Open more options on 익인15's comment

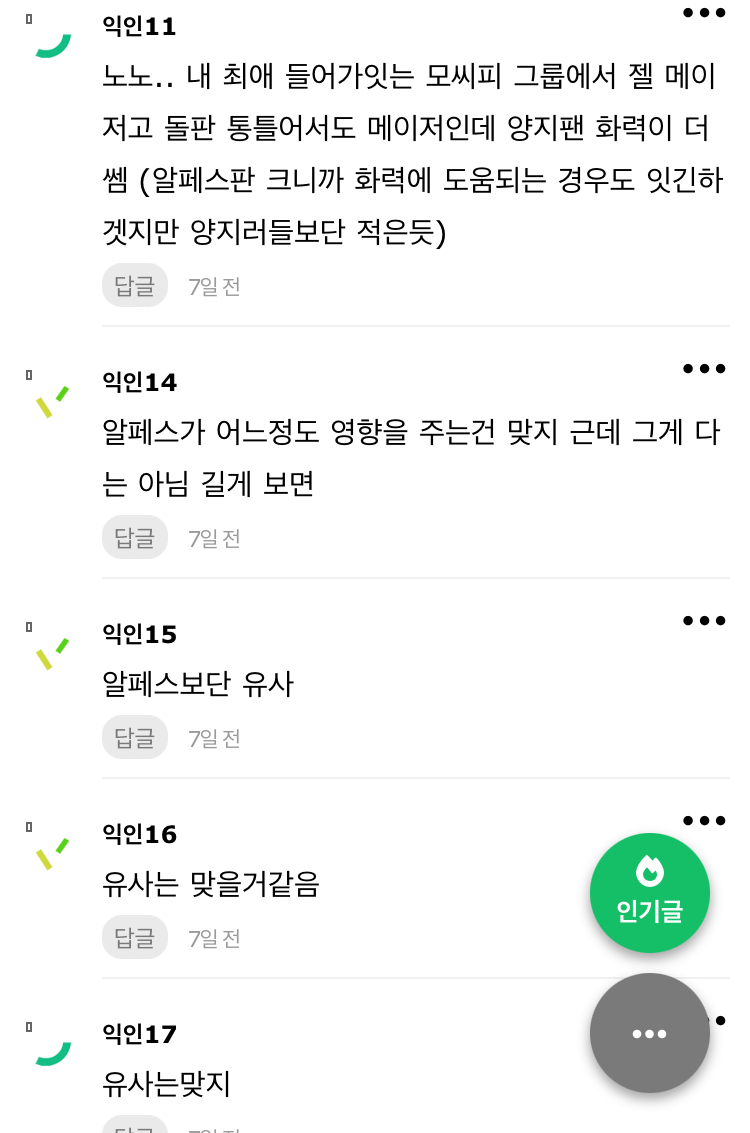tap(704, 620)
